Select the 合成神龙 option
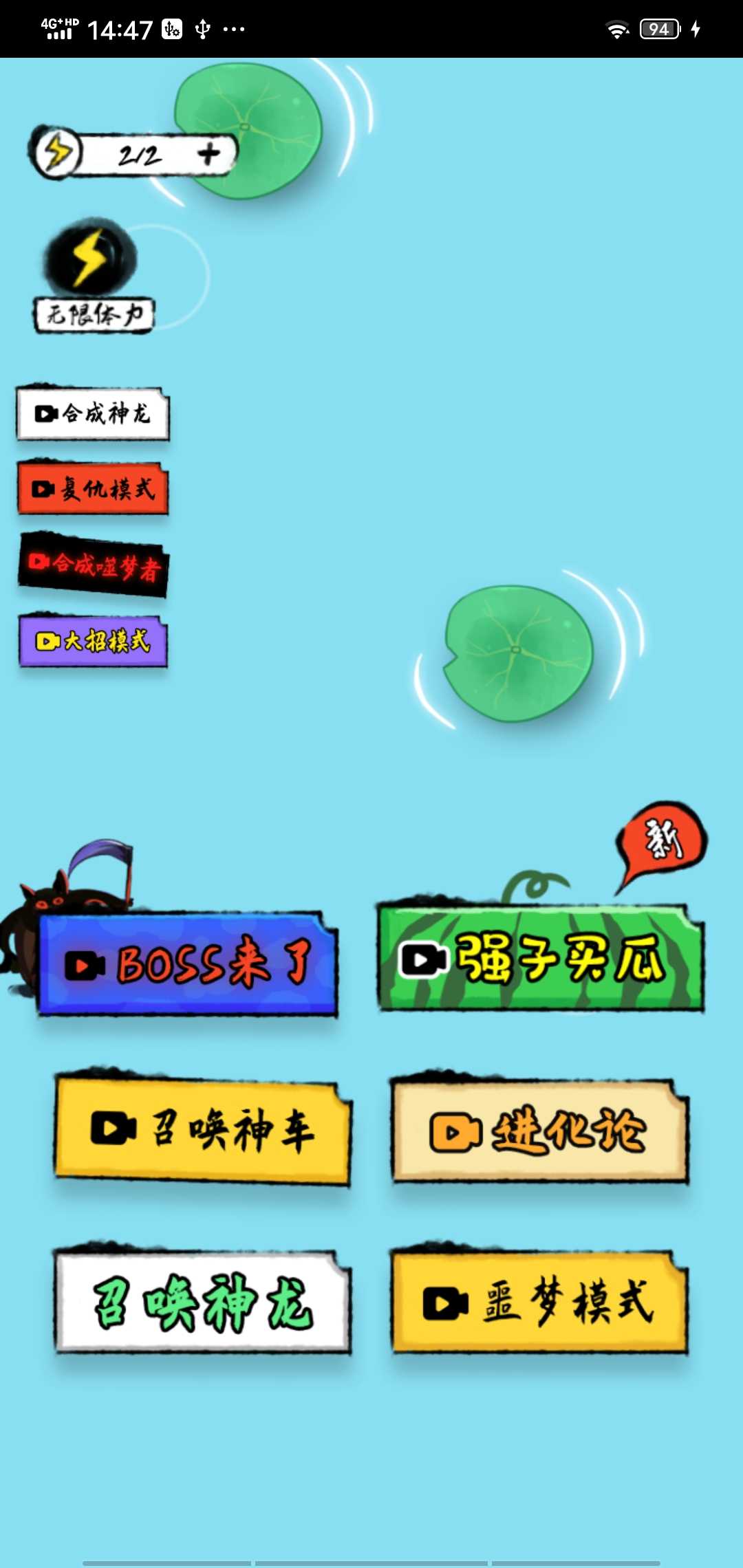This screenshot has width=743, height=1568. [x=93, y=414]
